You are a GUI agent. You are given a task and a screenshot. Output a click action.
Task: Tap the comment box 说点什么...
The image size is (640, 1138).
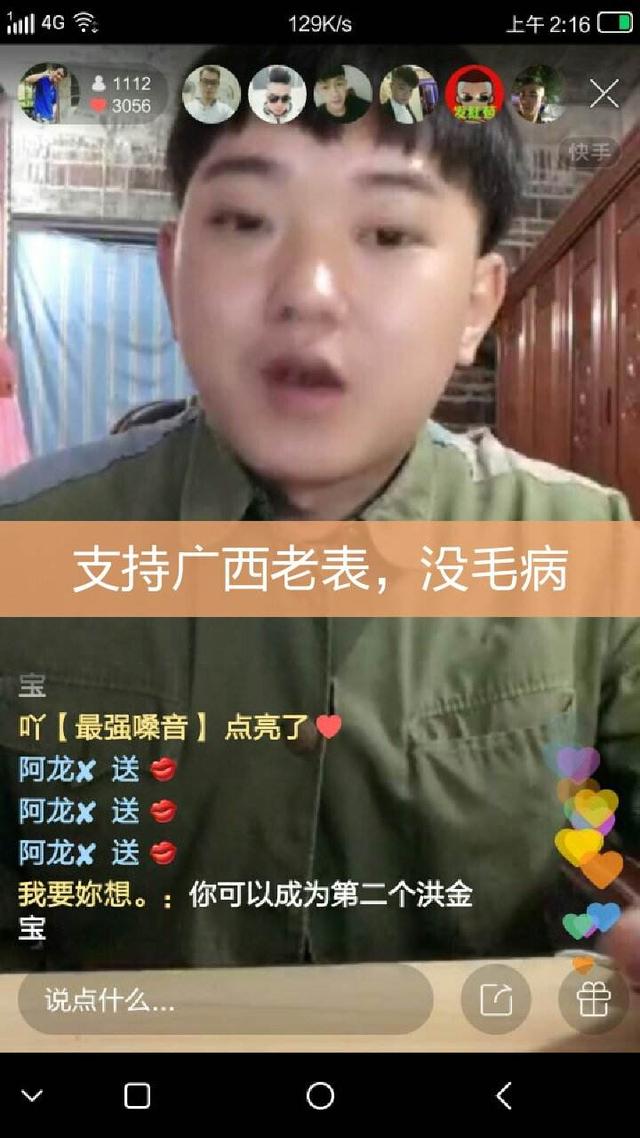pyautogui.click(x=226, y=1001)
